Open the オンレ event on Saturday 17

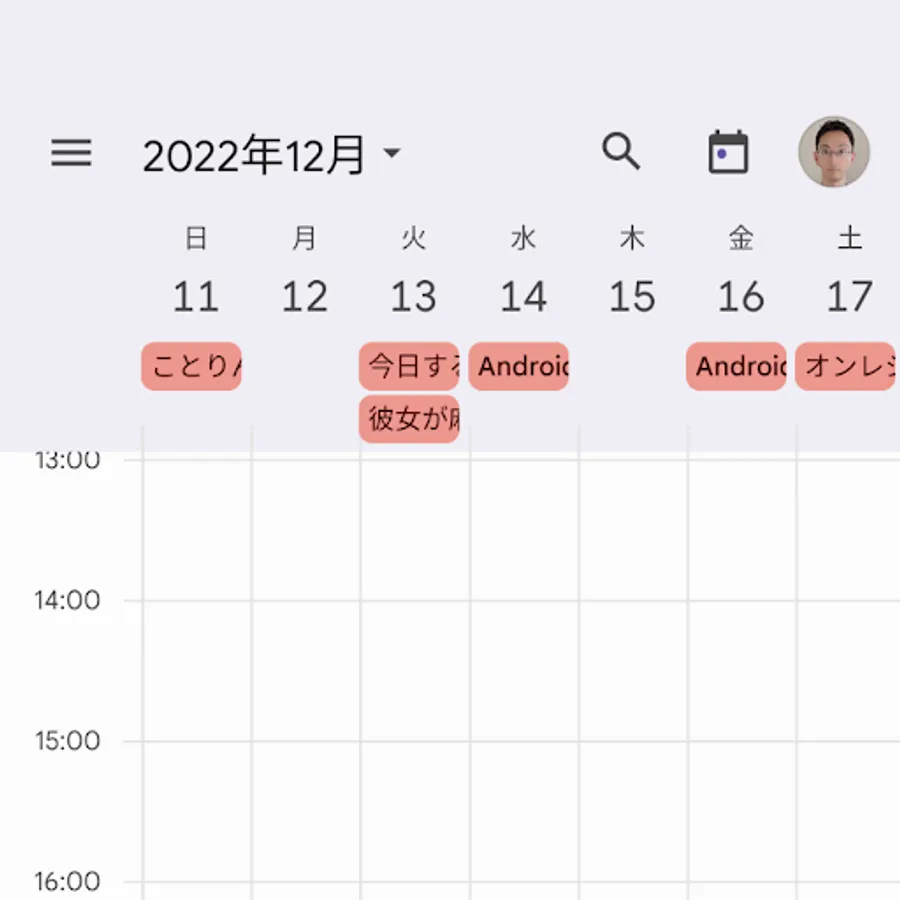(845, 366)
